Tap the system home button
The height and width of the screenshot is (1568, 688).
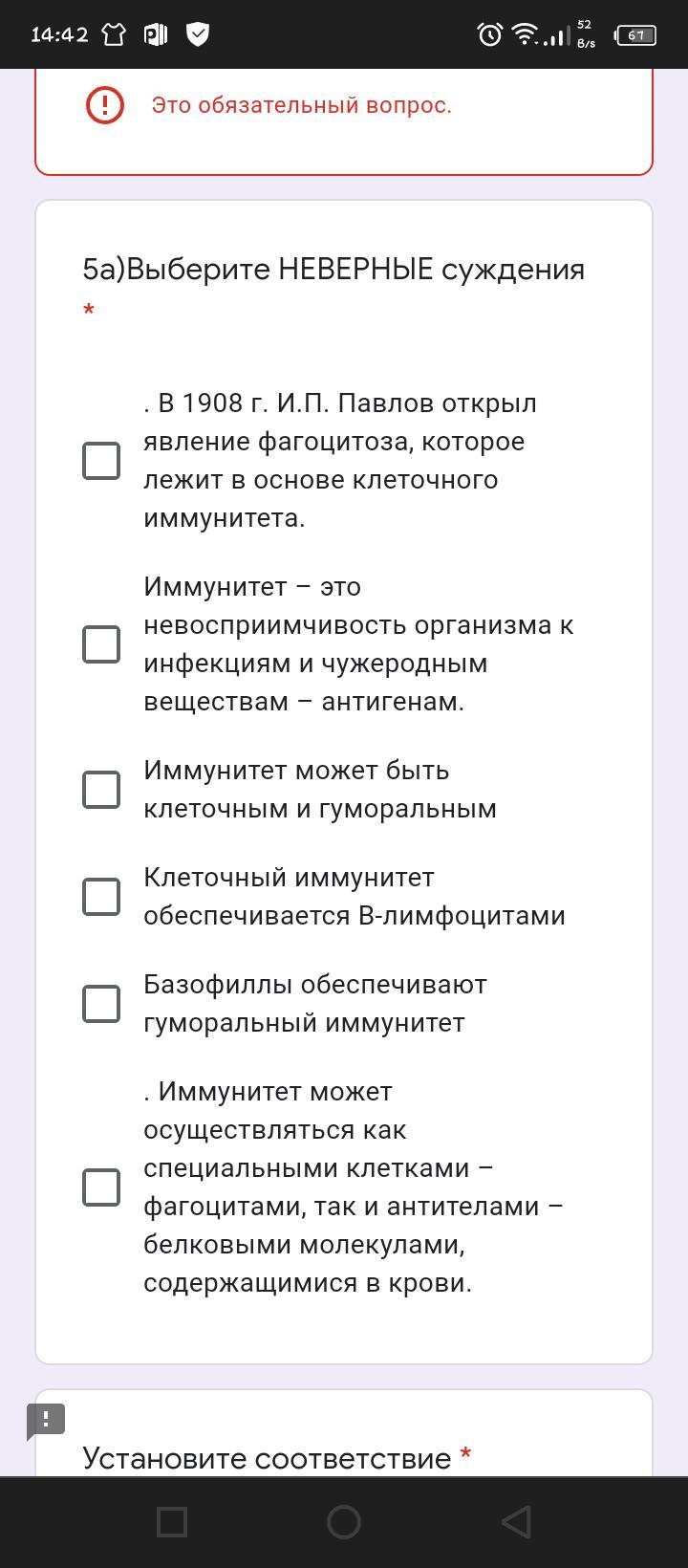pyautogui.click(x=344, y=1522)
